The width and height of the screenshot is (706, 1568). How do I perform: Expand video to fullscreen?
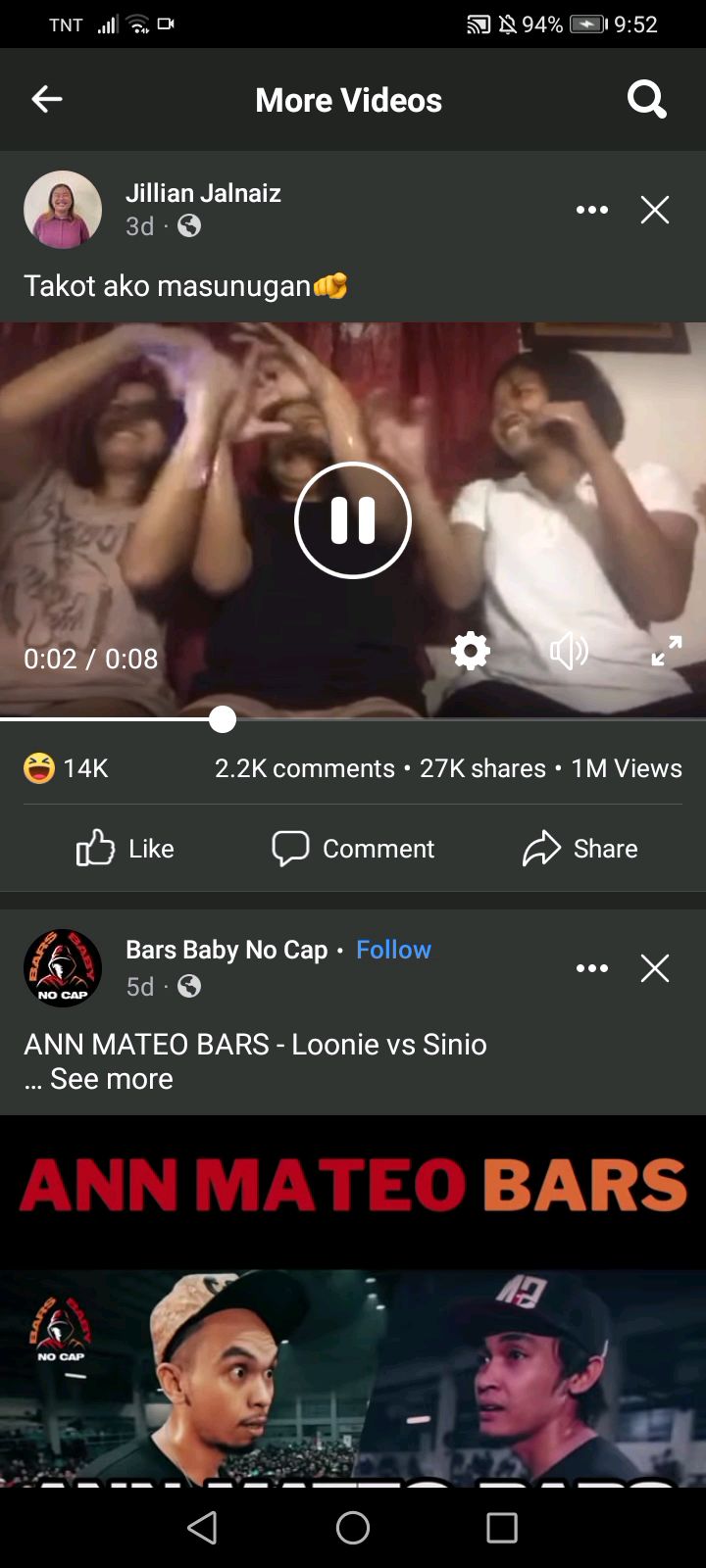tap(667, 651)
